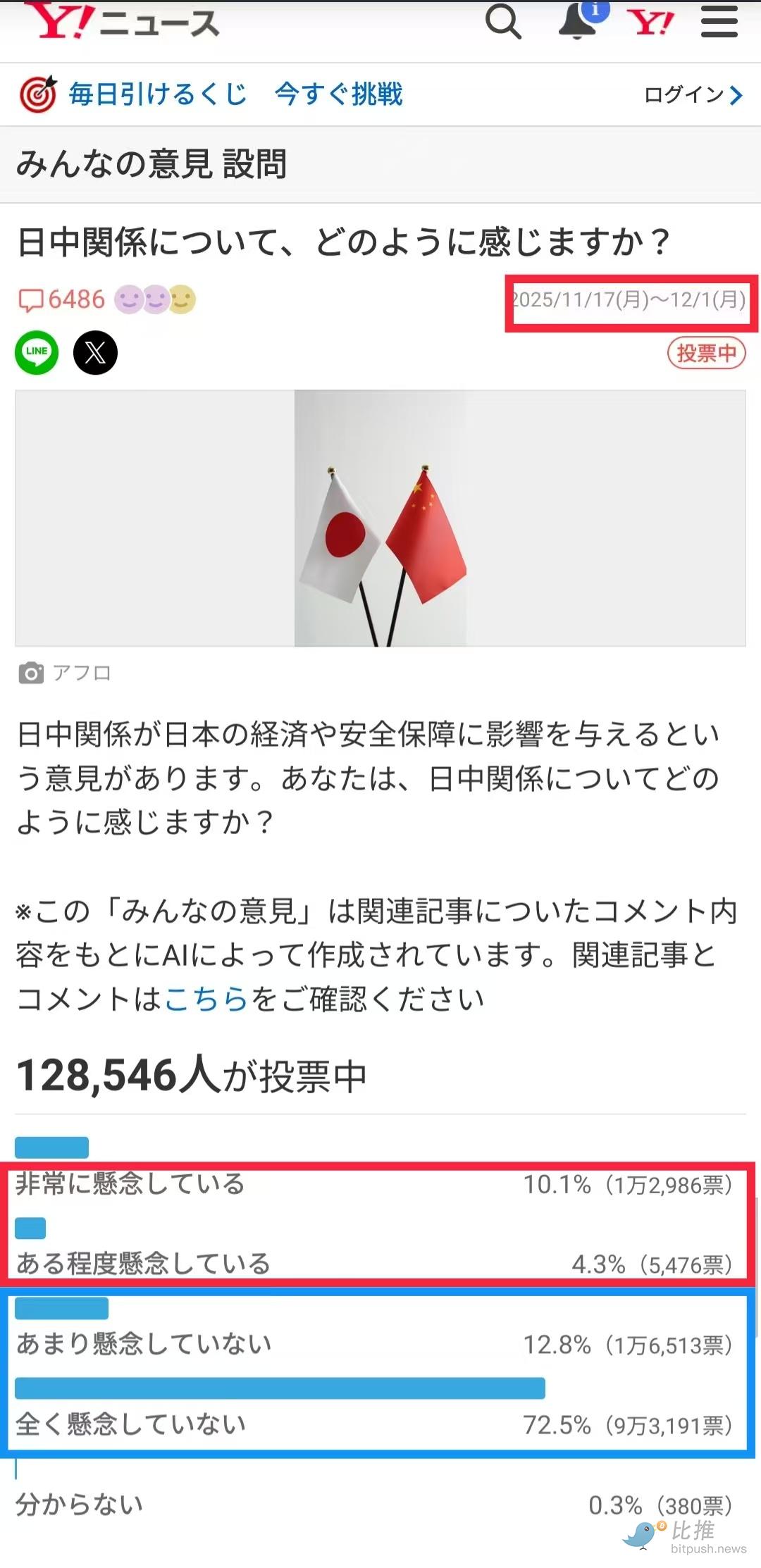Share this poll on LINE

(x=37, y=352)
